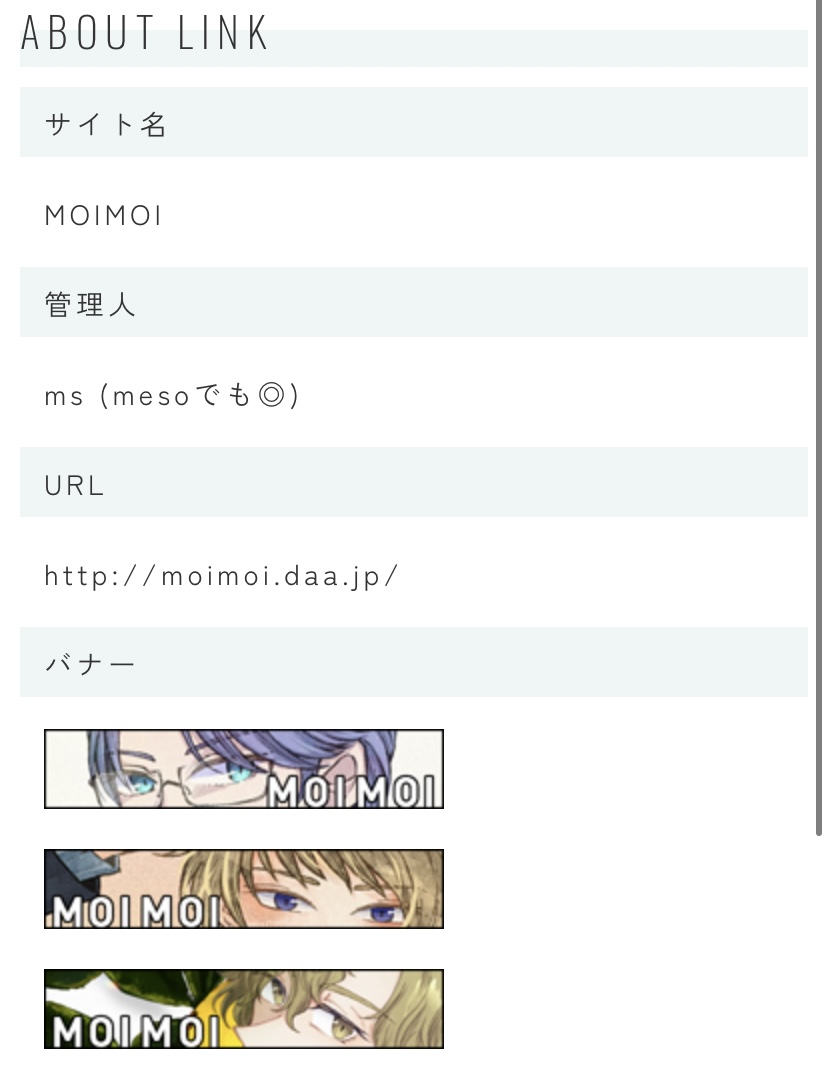This screenshot has width=828, height=1081.
Task: Open the blue-haired glasses MOIMOI banner
Action: 244,768
